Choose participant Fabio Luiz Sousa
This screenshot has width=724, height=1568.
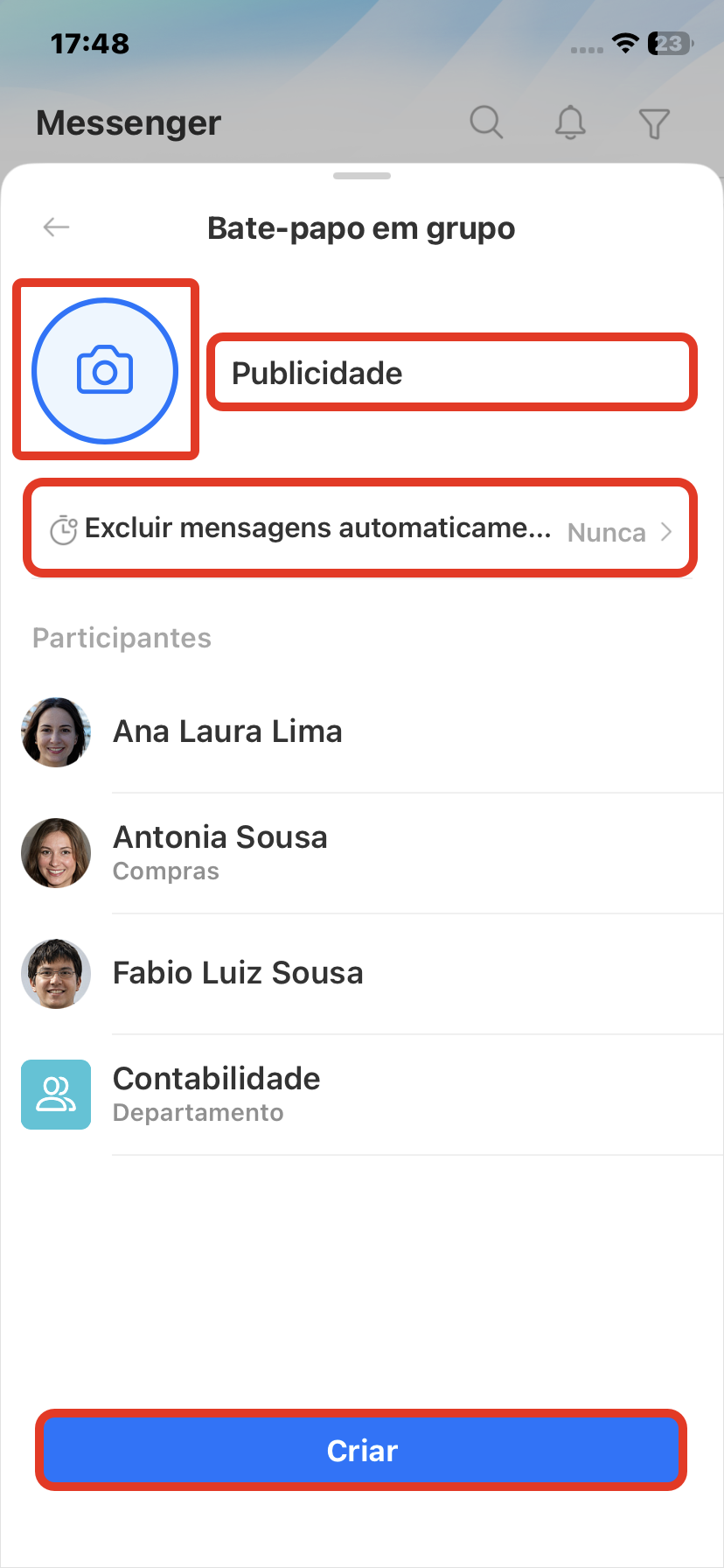(x=238, y=973)
